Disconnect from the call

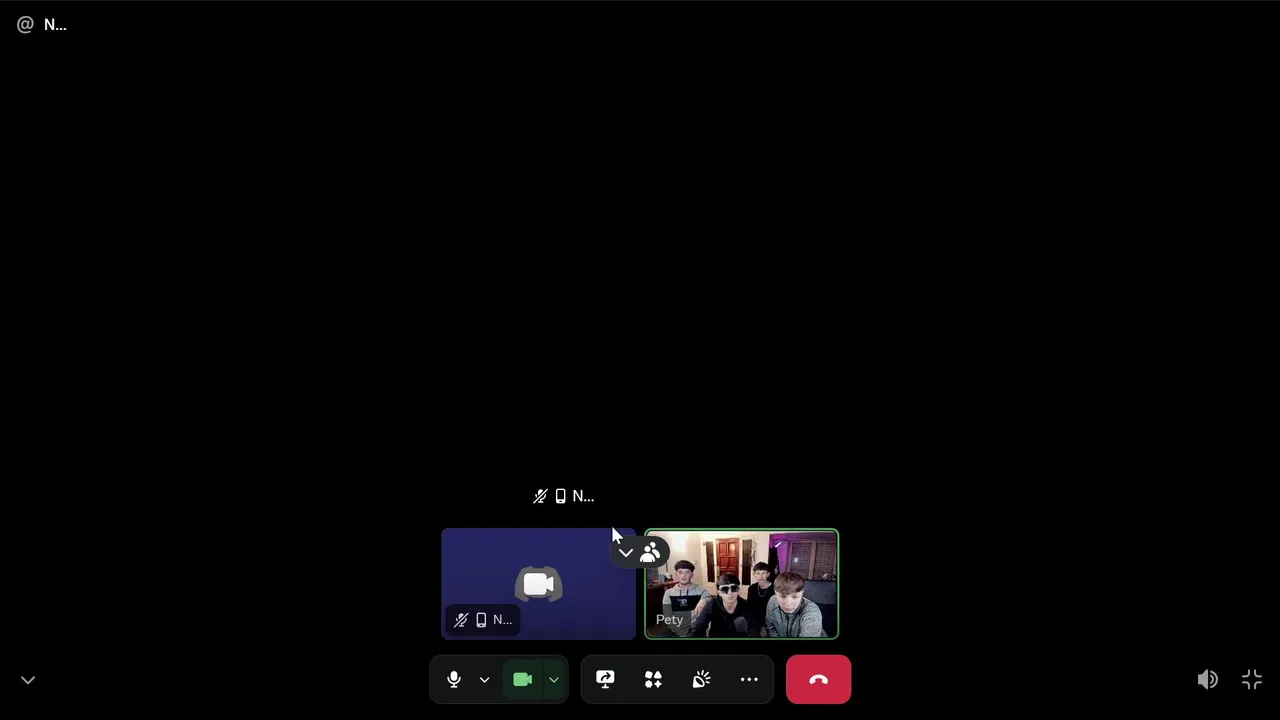[818, 680]
